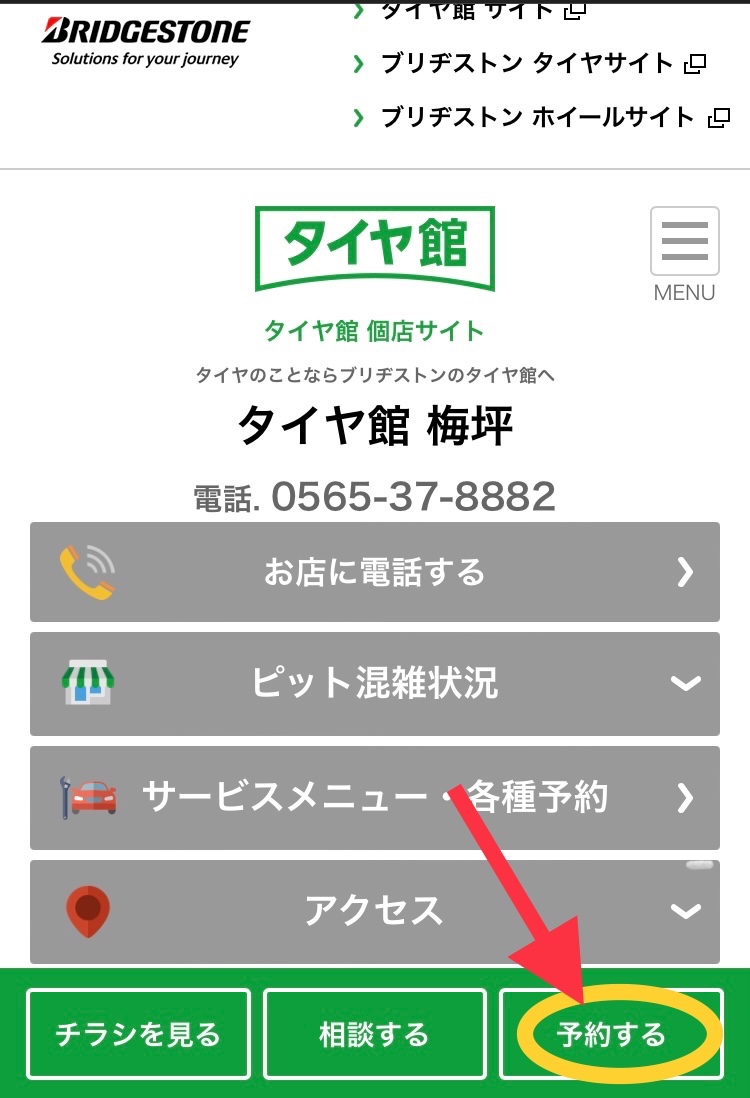This screenshot has width=750, height=1098.
Task: Tap the 予約する button
Action: pyautogui.click(x=611, y=1034)
